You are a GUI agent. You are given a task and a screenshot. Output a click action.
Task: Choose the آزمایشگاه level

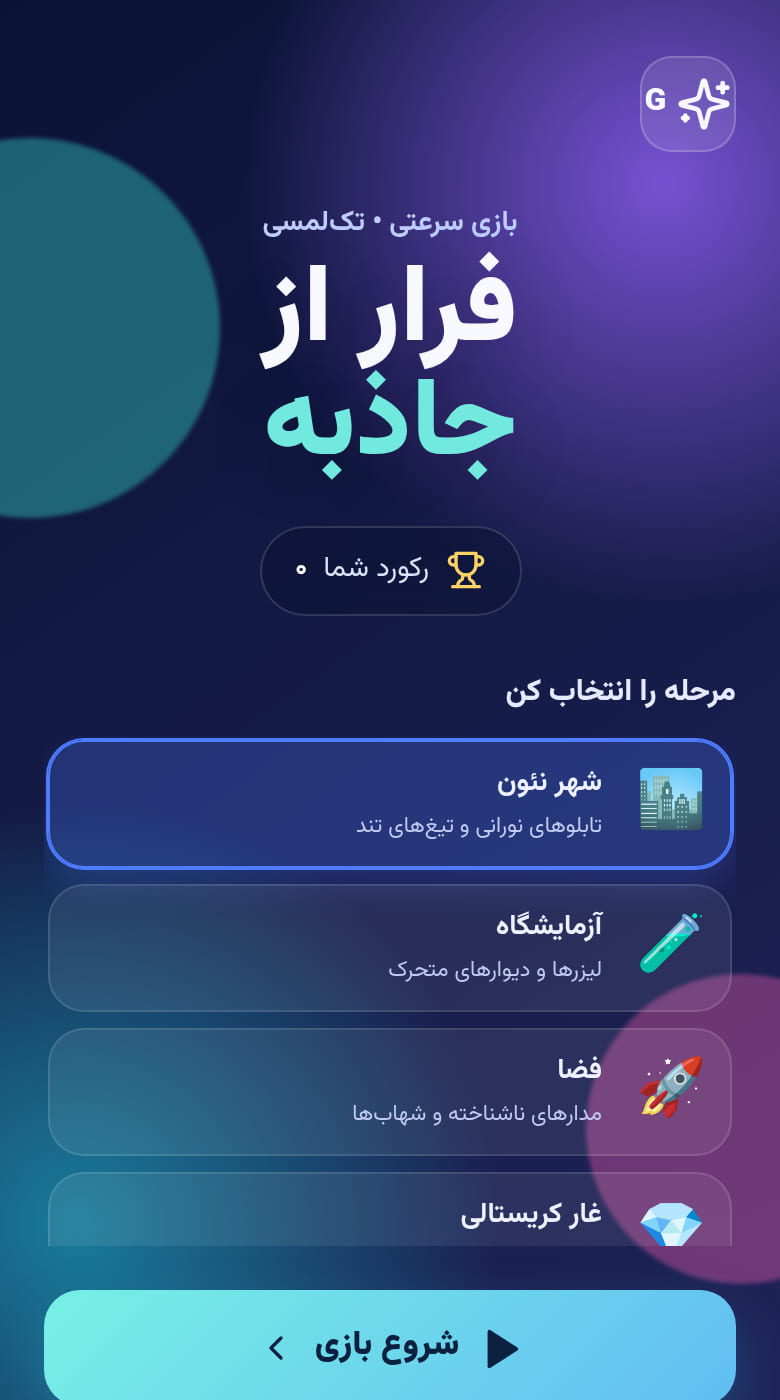pos(390,948)
